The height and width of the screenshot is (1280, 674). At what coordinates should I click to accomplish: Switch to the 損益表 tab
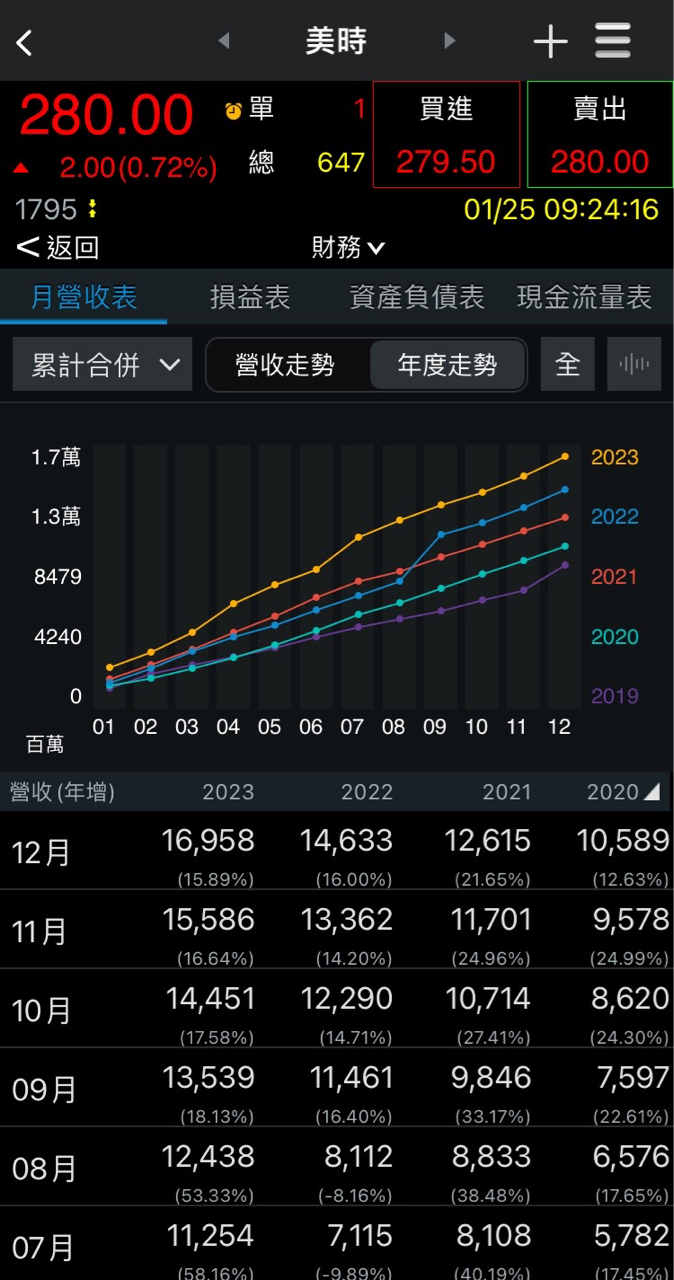(250, 297)
